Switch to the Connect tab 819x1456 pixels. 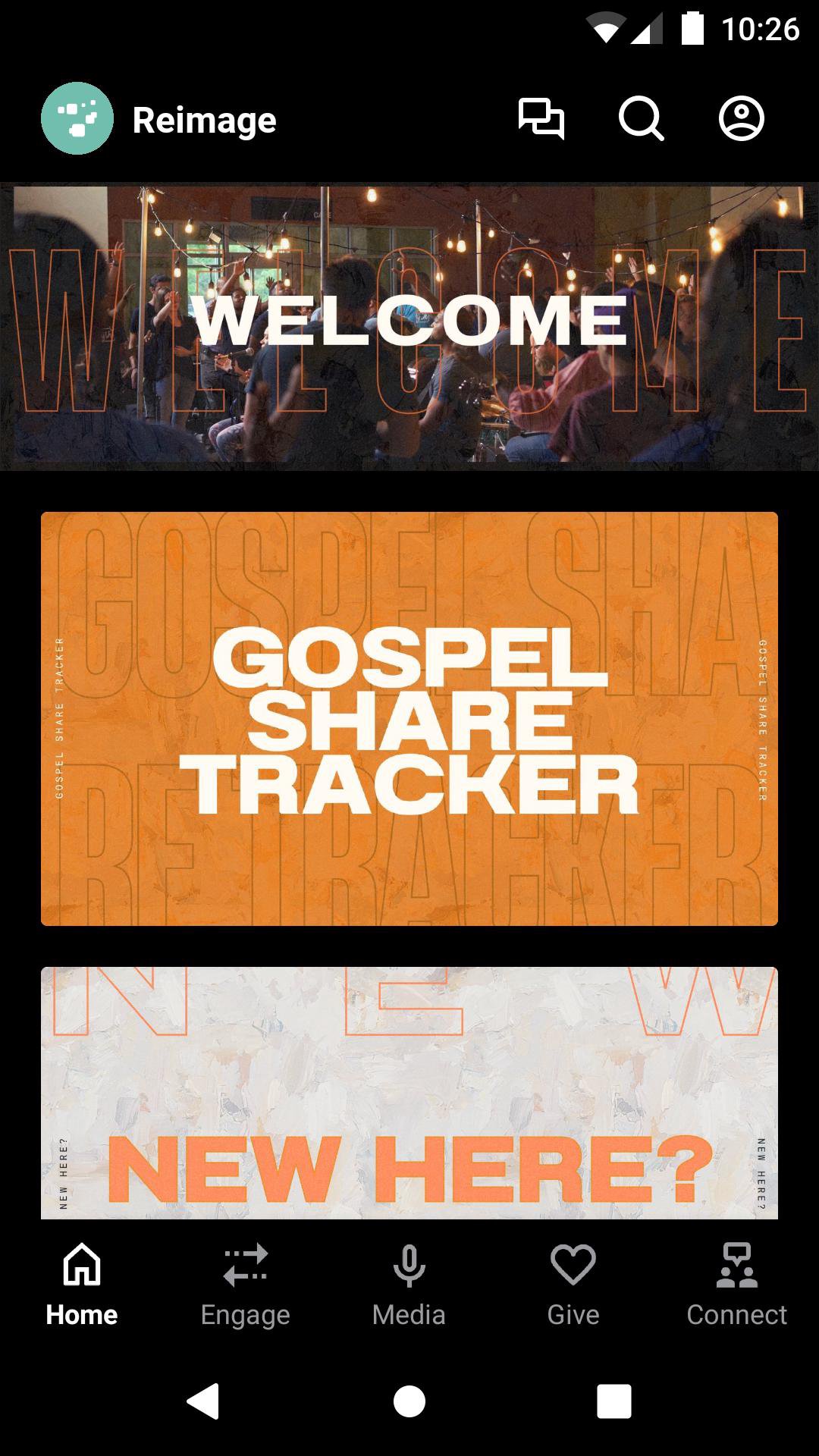coord(737,1282)
